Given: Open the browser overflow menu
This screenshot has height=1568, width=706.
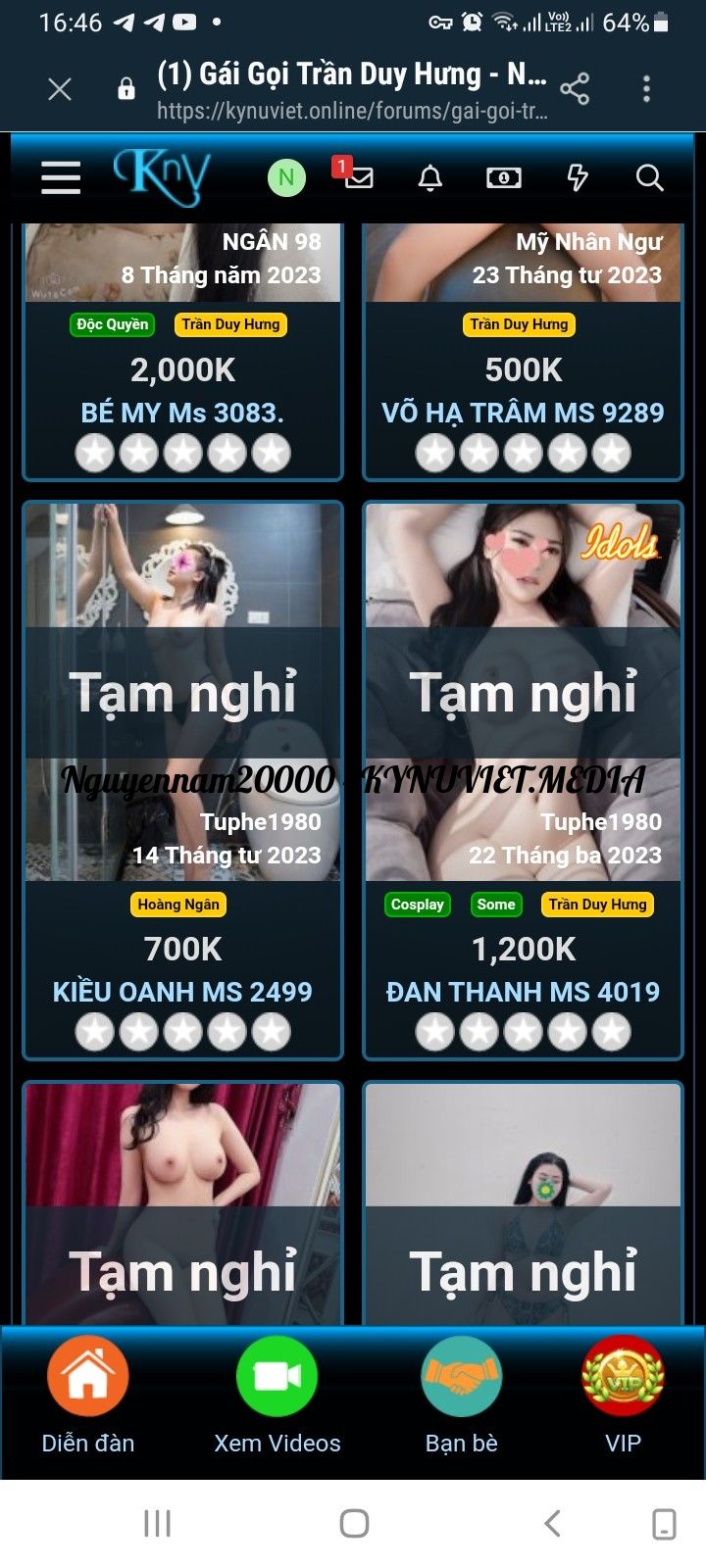Looking at the screenshot, I should 646,89.
